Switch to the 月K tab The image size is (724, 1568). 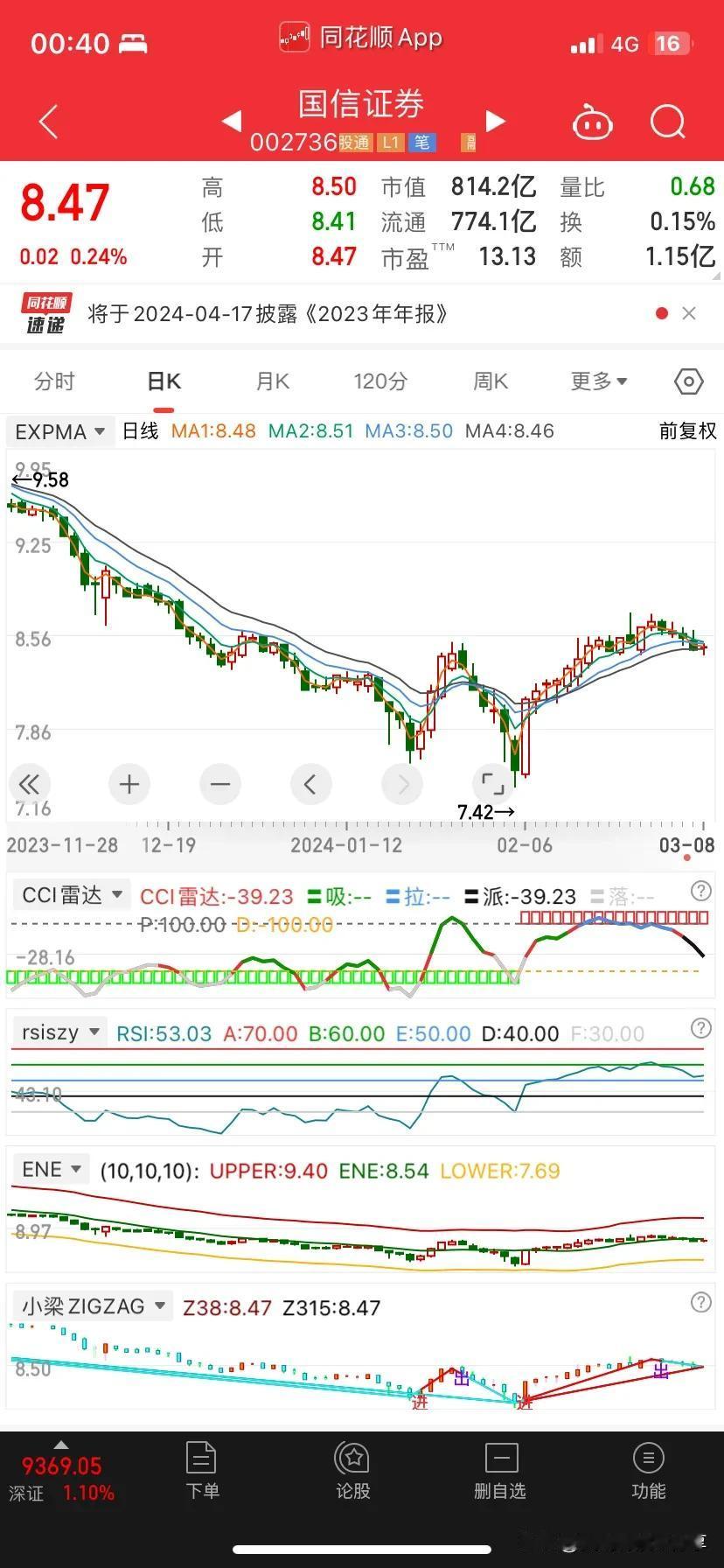pos(272,381)
